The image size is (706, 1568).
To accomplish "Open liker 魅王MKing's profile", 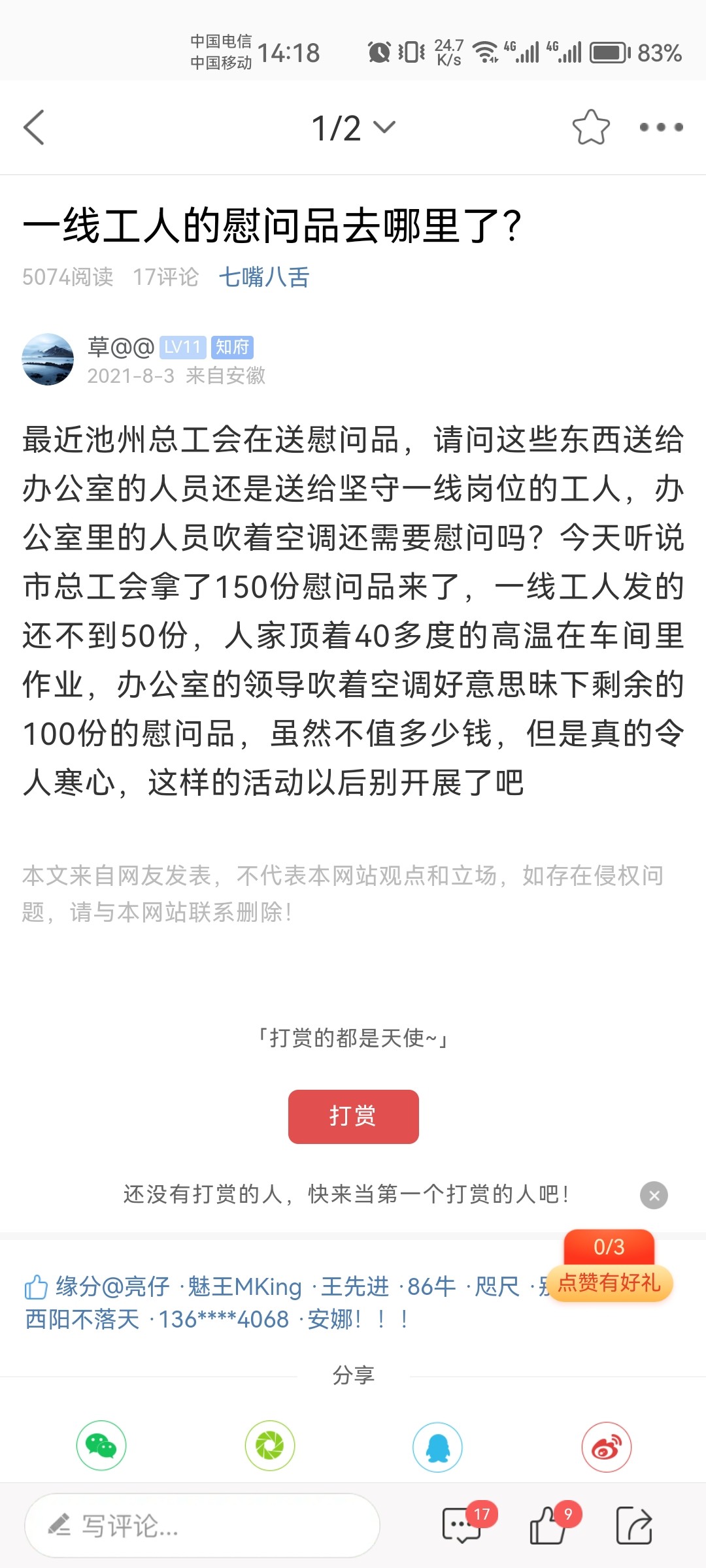I will pos(244,1286).
